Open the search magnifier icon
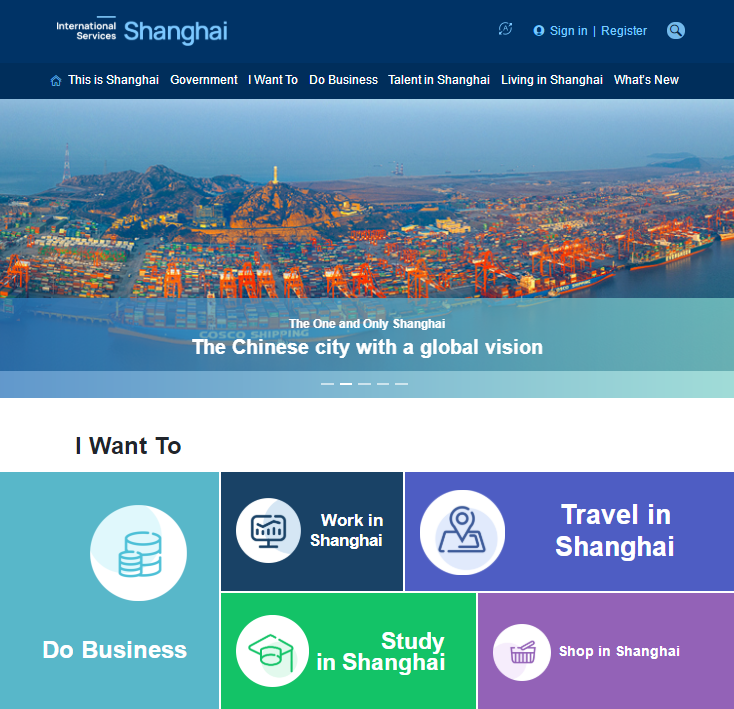The height and width of the screenshot is (709, 734). (x=676, y=31)
